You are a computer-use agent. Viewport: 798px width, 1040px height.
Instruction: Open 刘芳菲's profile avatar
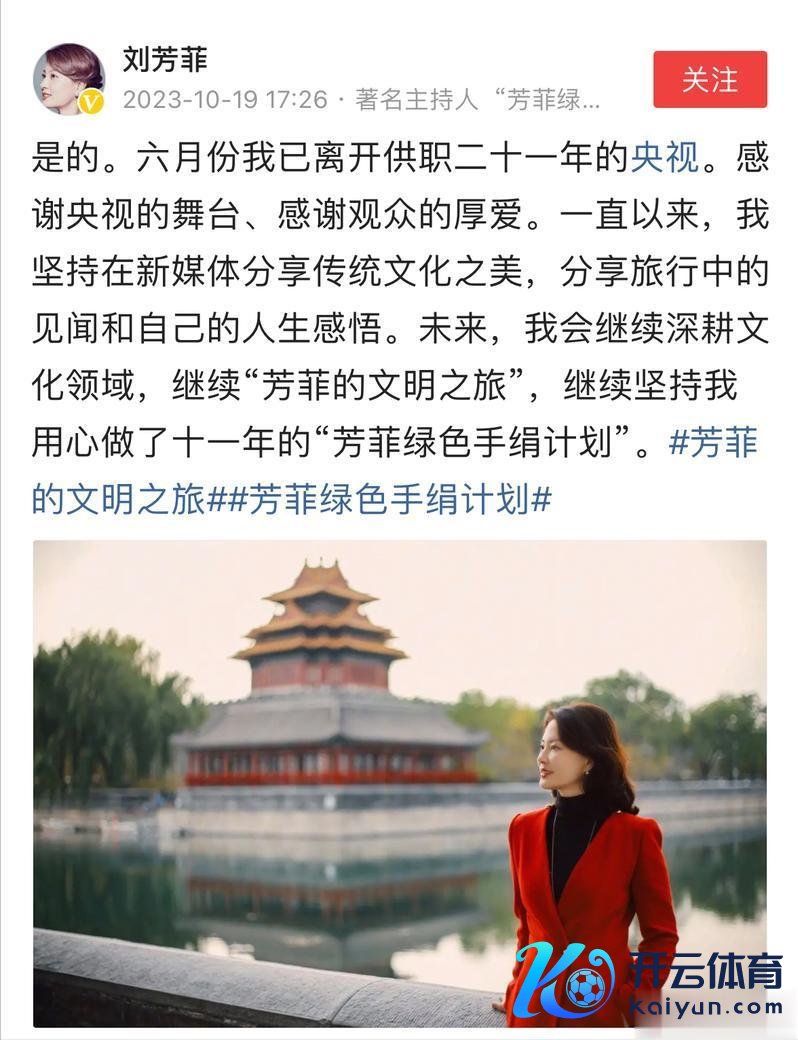[69, 79]
